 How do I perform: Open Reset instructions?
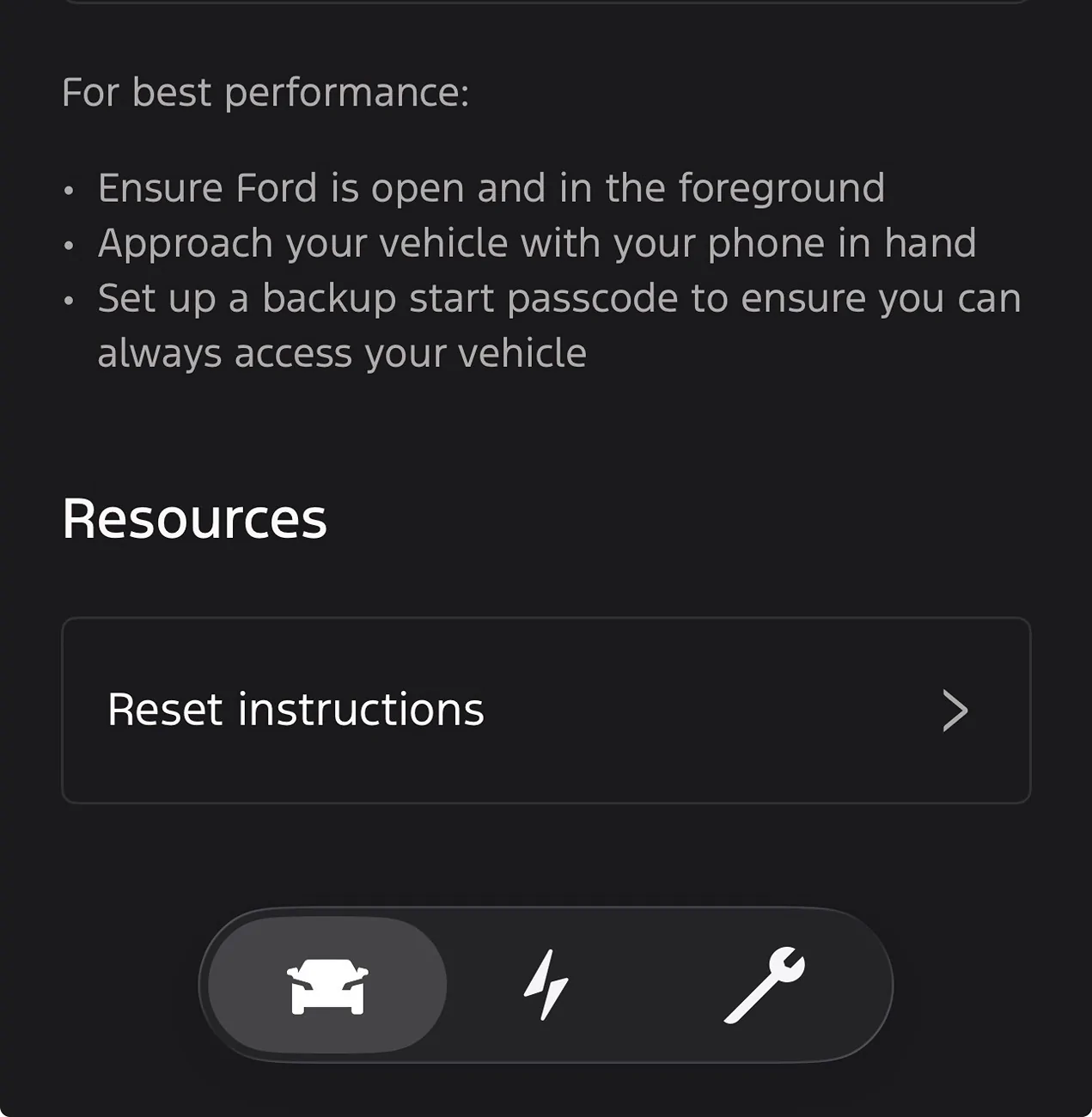(546, 711)
